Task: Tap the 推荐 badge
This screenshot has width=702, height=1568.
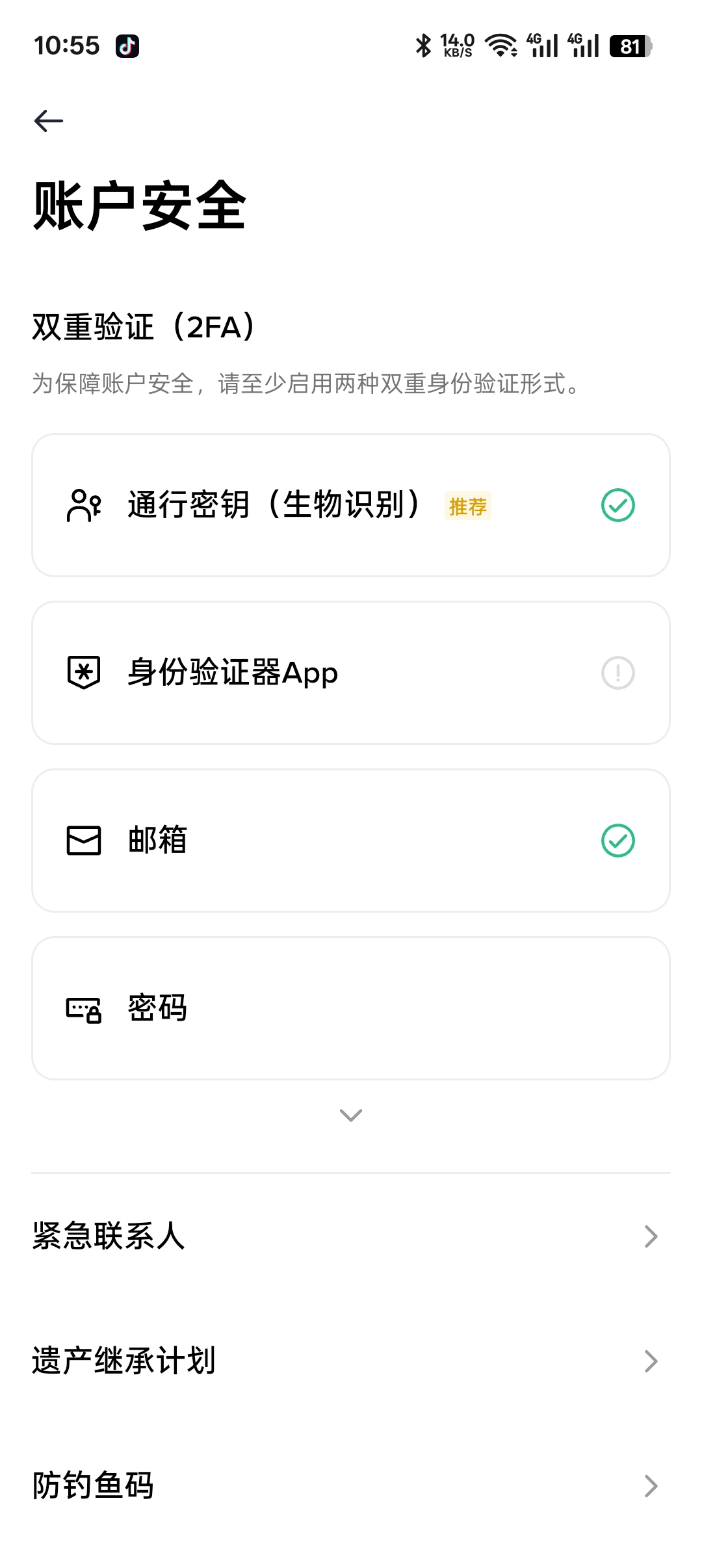Action: [466, 506]
